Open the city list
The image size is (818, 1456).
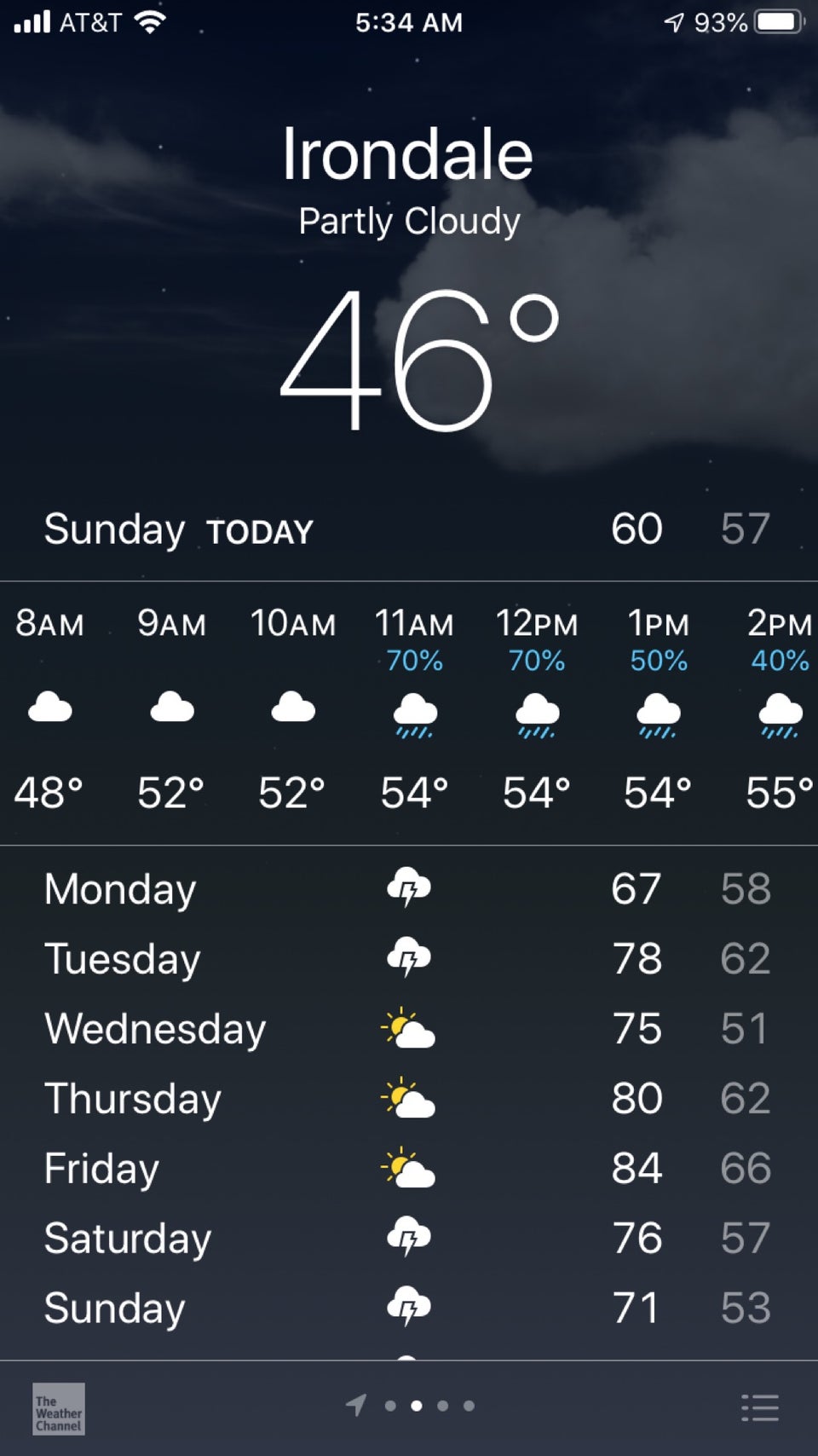(759, 1407)
